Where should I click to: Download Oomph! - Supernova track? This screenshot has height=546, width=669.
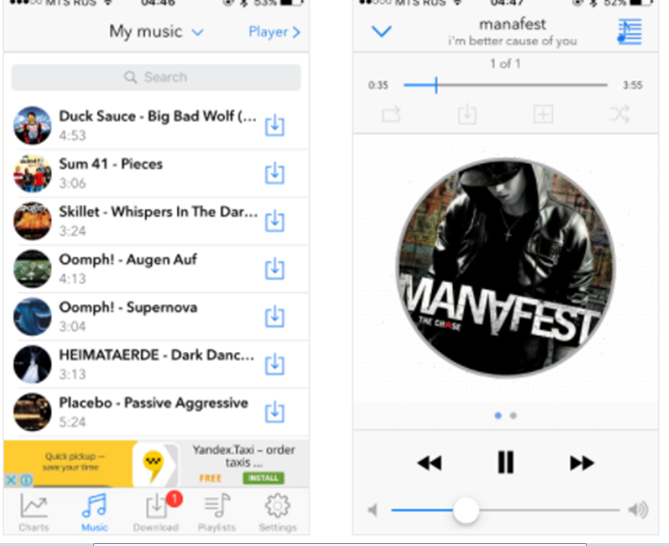274,317
